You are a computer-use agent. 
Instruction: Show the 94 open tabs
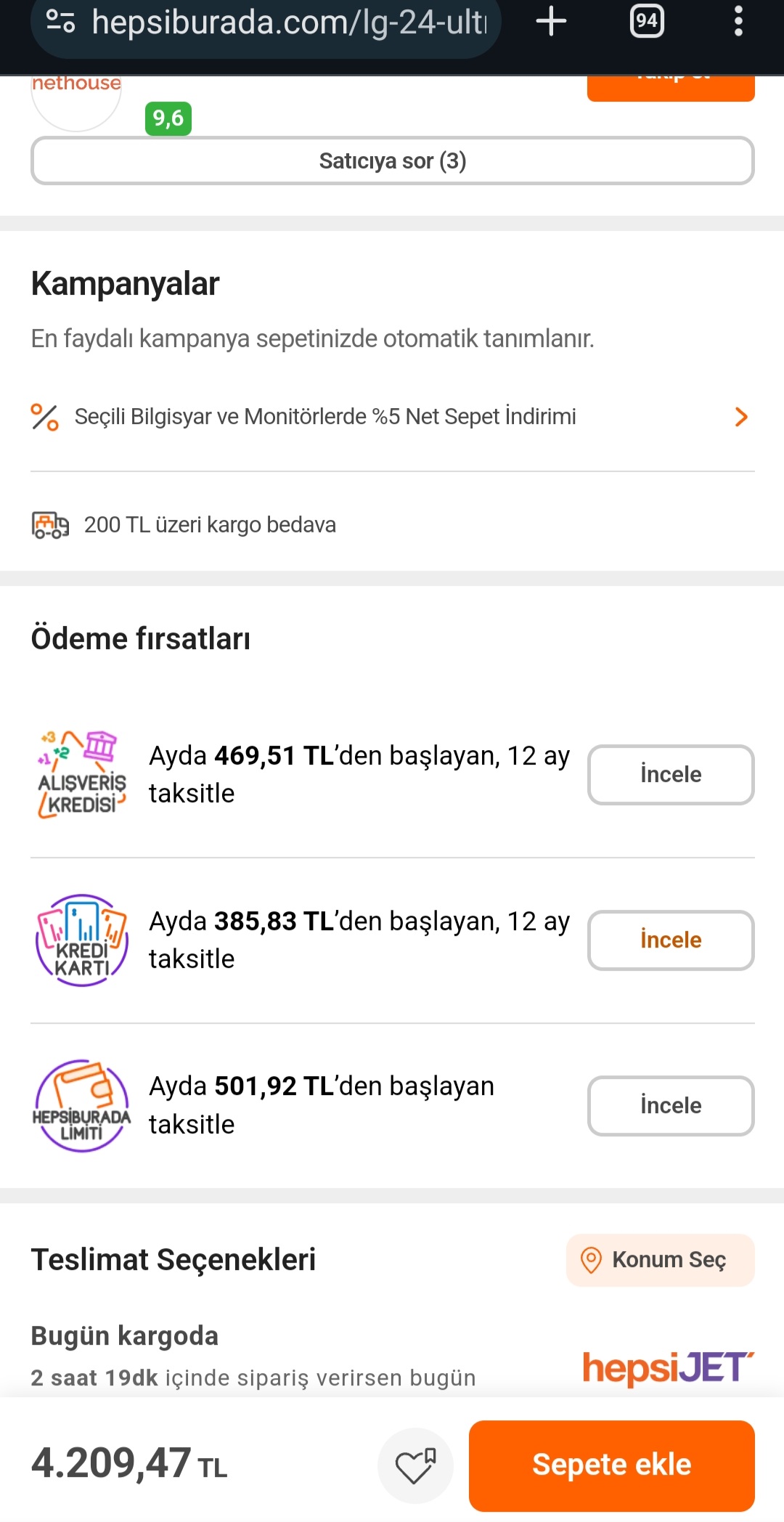pyautogui.click(x=646, y=22)
